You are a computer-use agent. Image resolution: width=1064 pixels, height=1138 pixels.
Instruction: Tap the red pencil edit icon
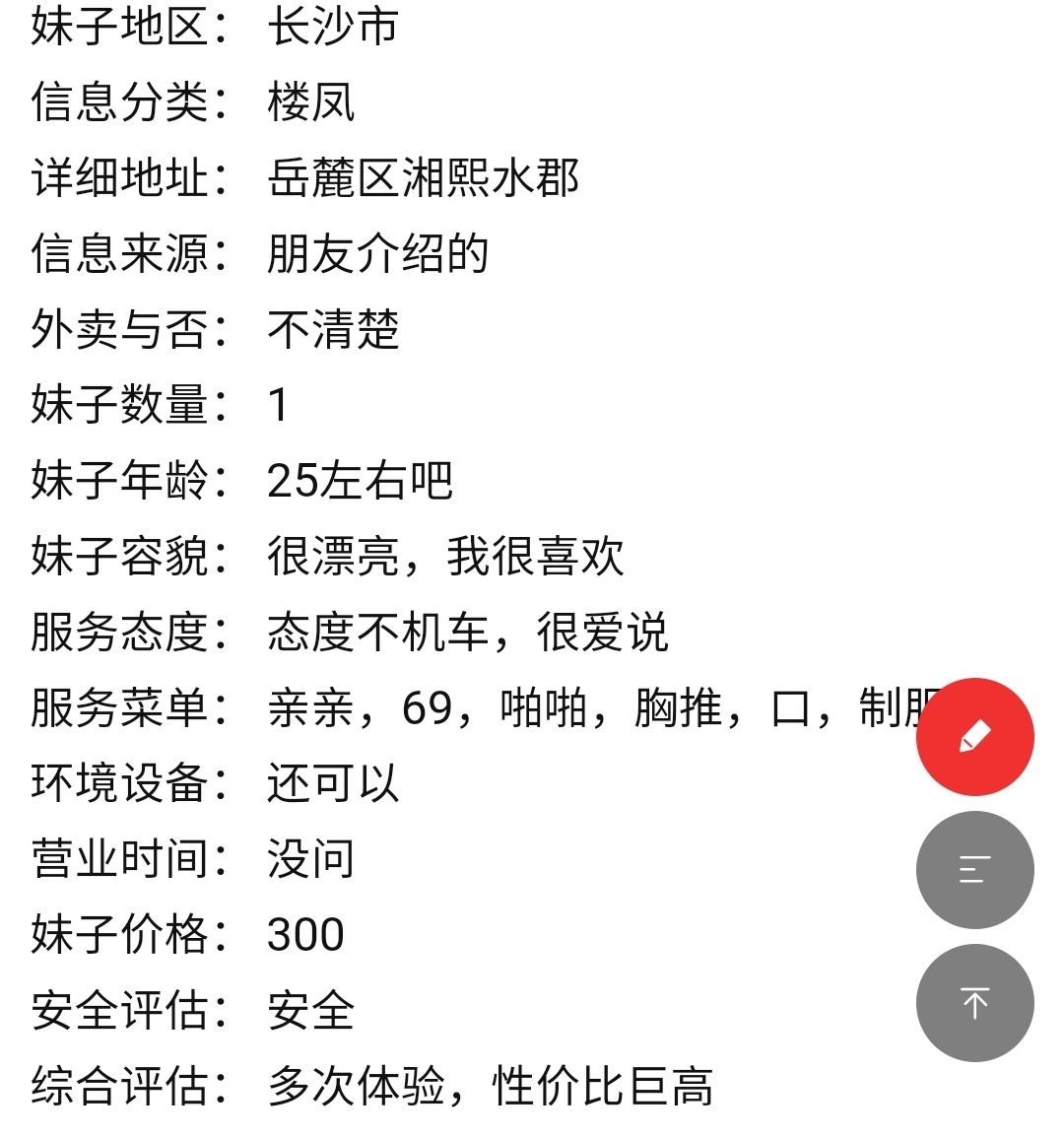coord(975,734)
